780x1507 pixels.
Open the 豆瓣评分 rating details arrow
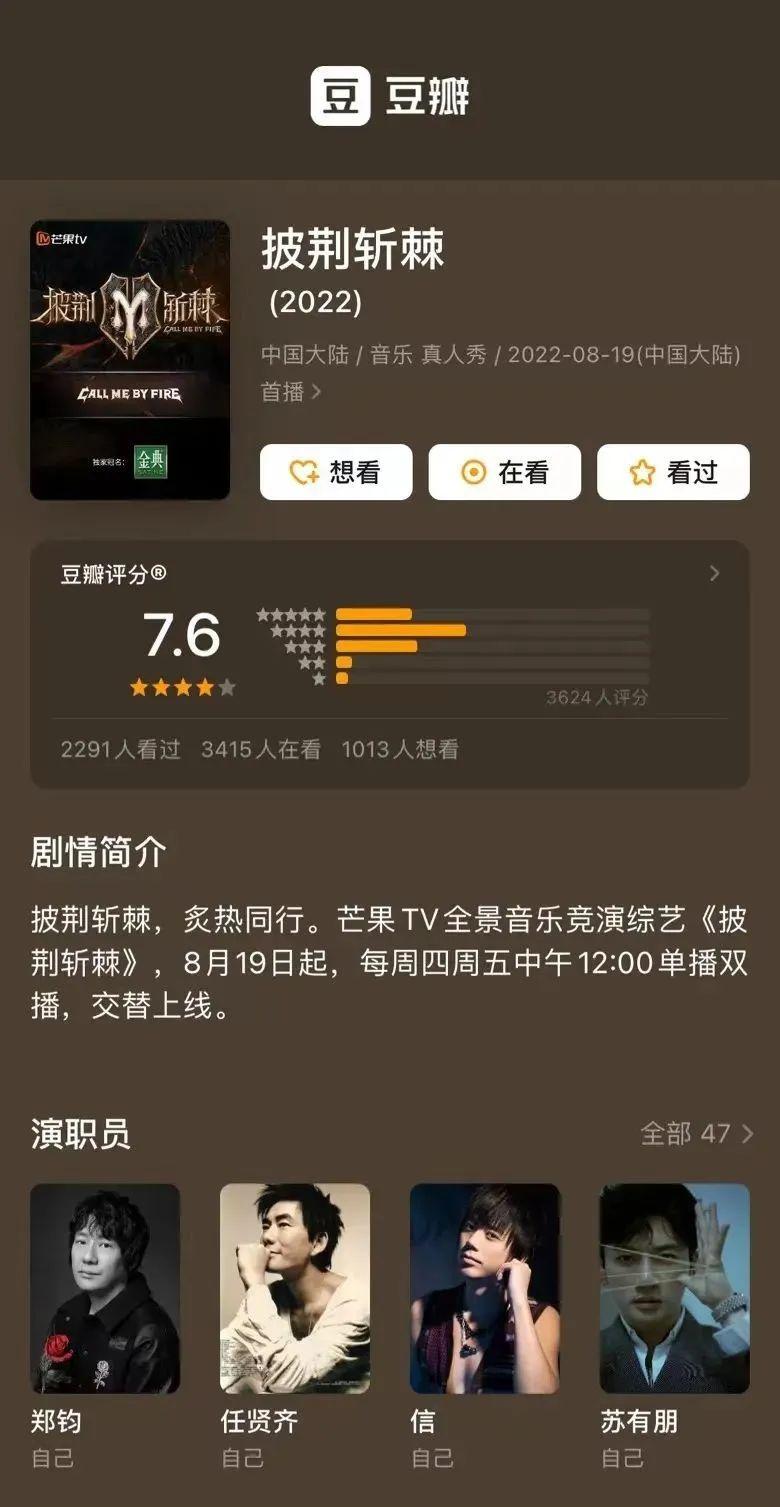pos(714,573)
